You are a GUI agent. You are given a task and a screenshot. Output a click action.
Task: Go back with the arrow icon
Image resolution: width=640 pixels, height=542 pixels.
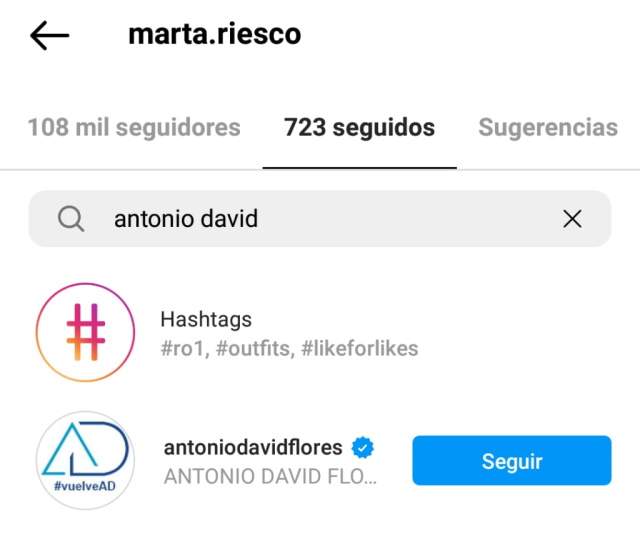(49, 36)
